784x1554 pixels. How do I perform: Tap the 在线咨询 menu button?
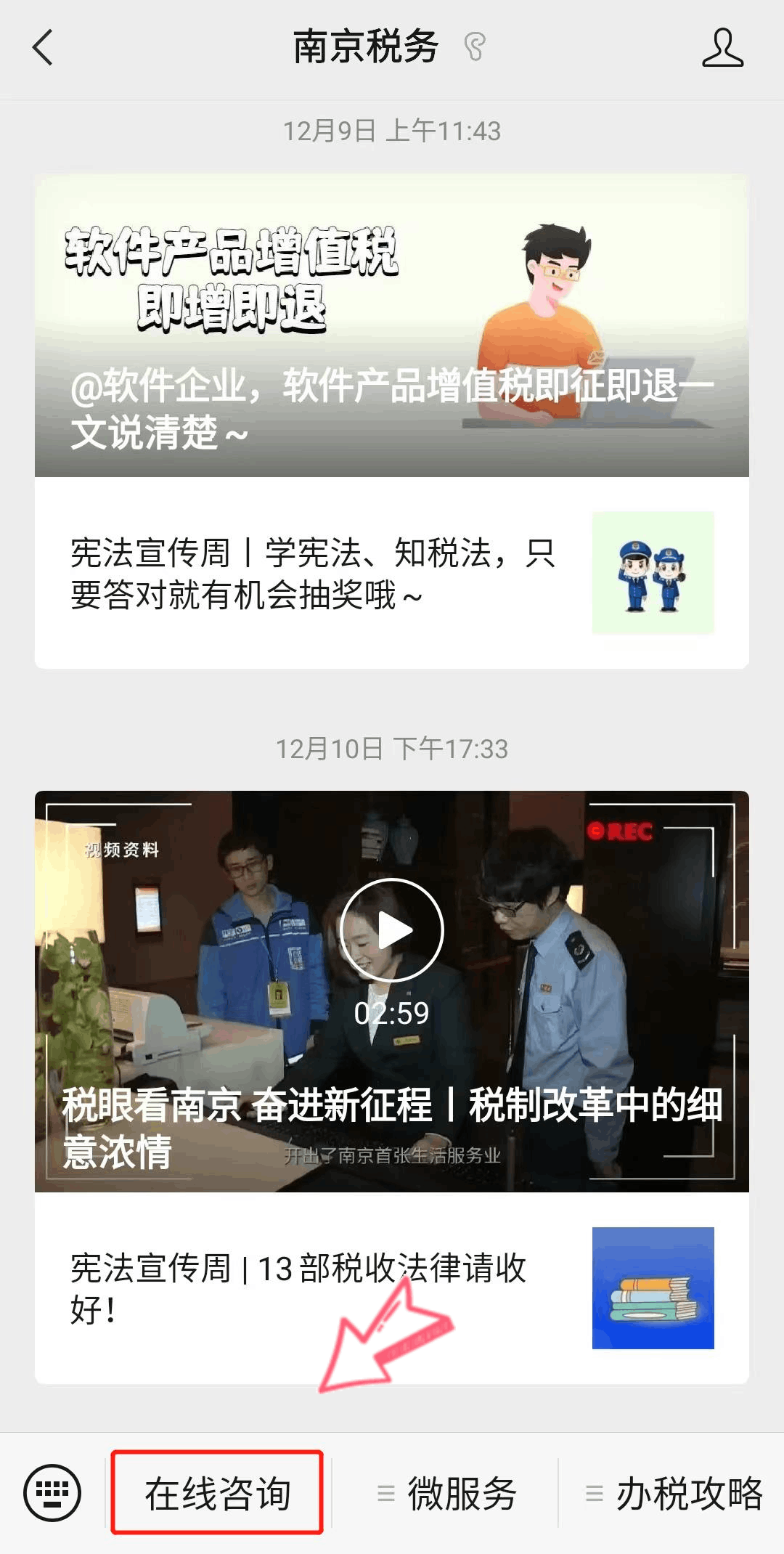click(x=217, y=1493)
